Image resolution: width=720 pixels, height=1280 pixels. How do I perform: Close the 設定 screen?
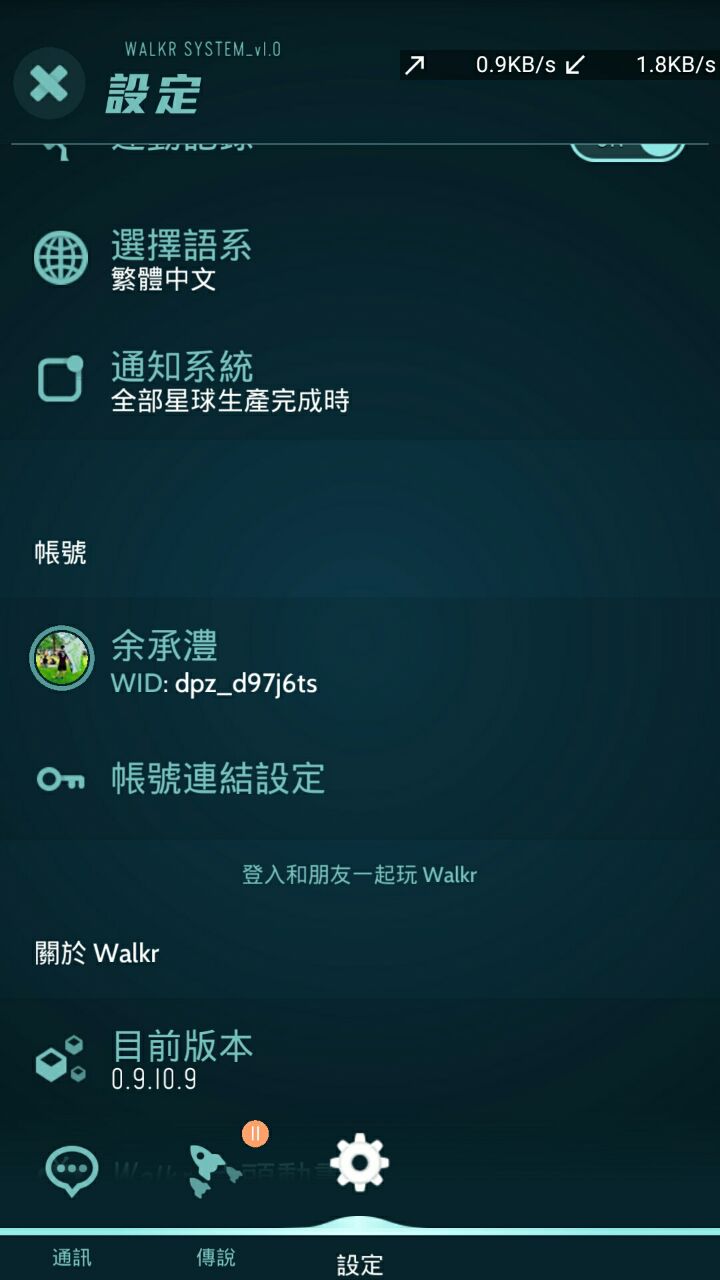(49, 83)
